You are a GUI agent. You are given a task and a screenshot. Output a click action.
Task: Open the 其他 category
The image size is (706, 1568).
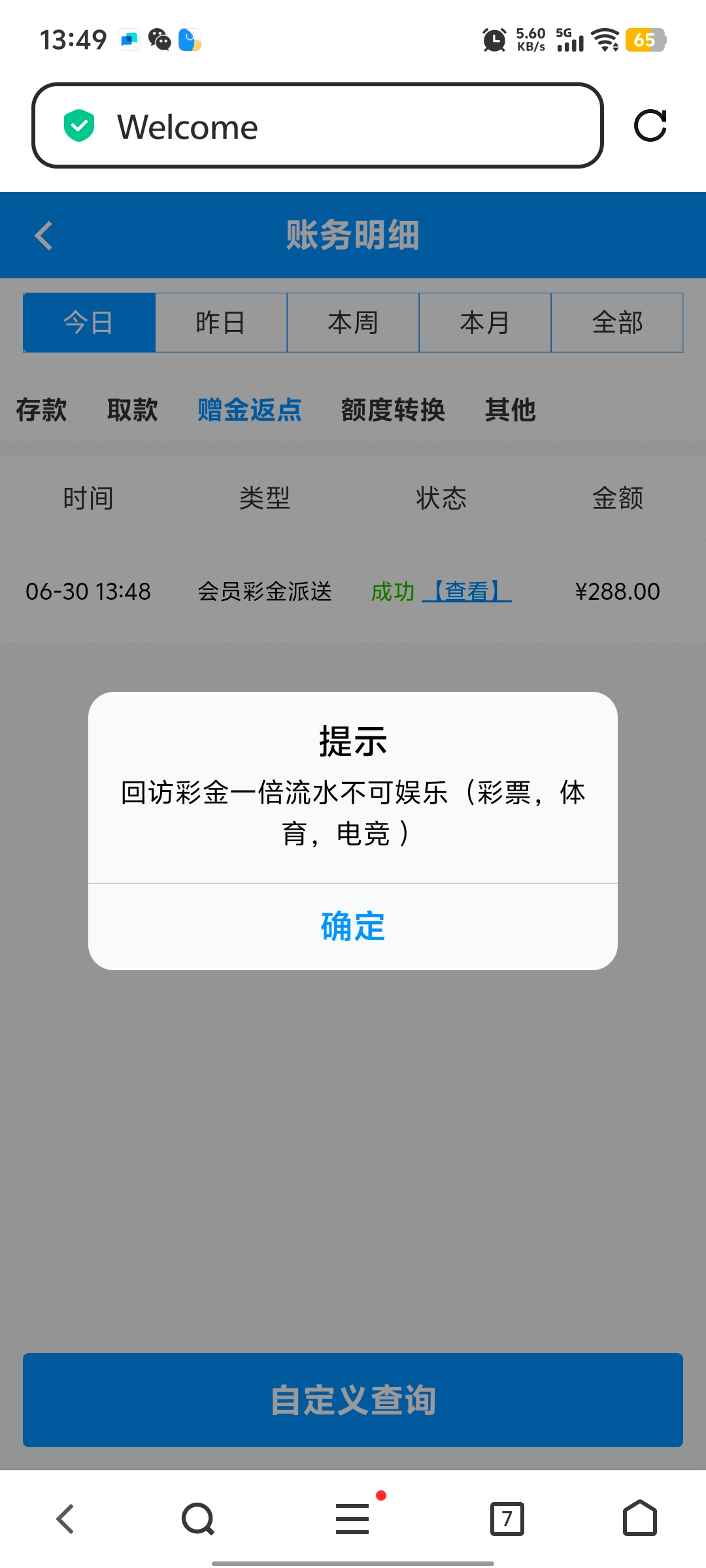[x=510, y=410]
